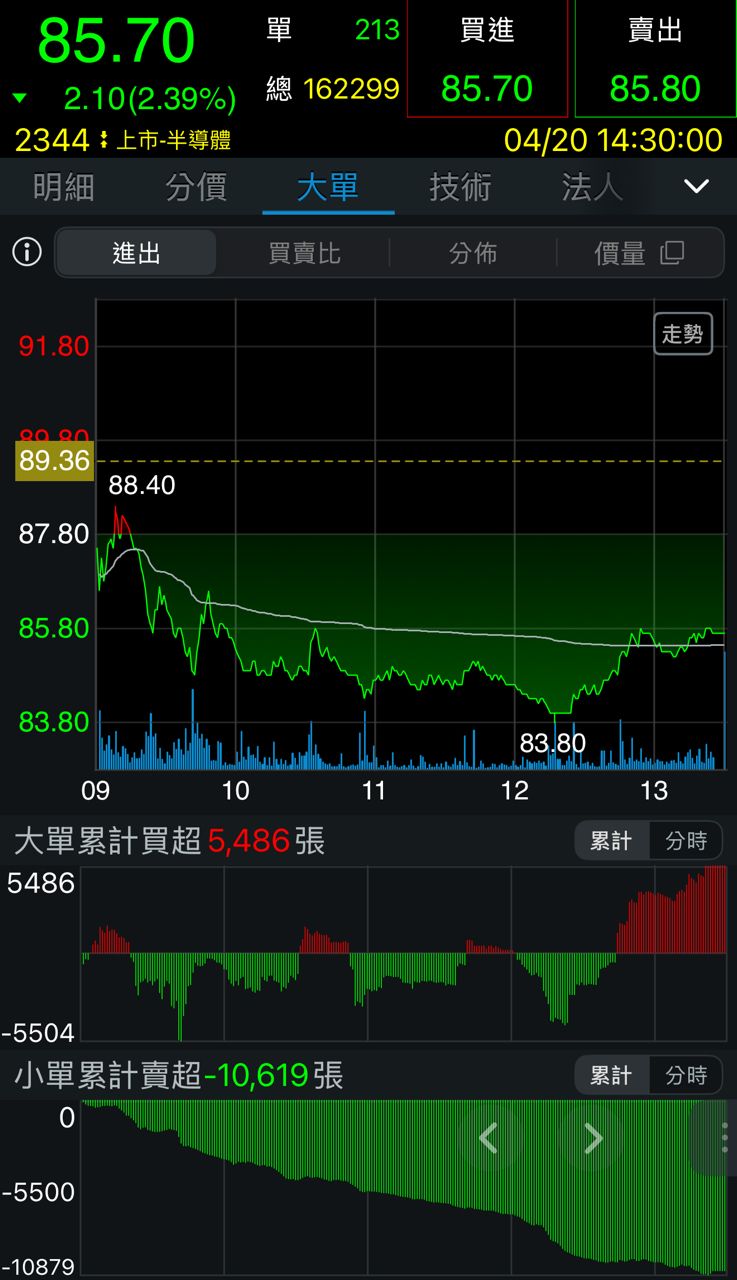Image resolution: width=737 pixels, height=1280 pixels.
Task: Tap the 走勢 button on the chart
Action: (x=684, y=334)
